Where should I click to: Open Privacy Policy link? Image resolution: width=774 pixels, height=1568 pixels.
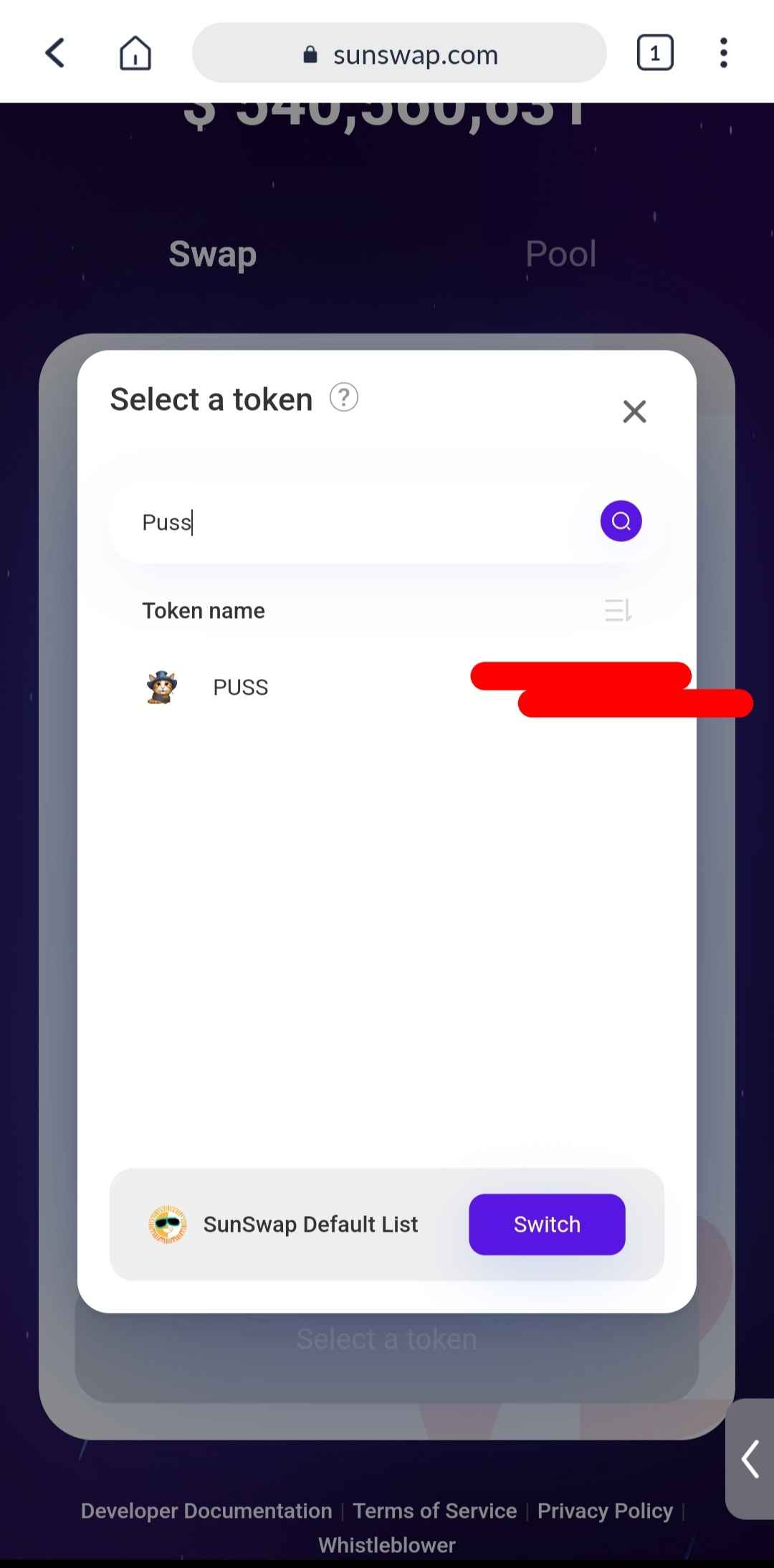[x=605, y=1511]
